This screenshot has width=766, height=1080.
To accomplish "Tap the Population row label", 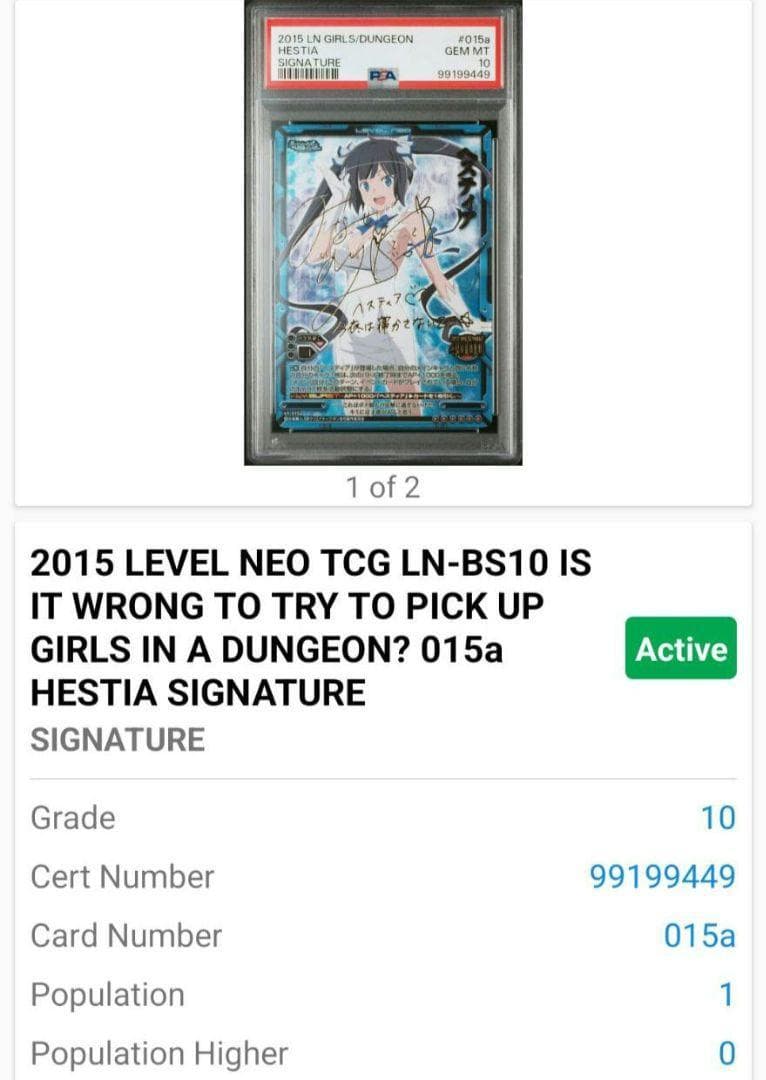I will (109, 994).
